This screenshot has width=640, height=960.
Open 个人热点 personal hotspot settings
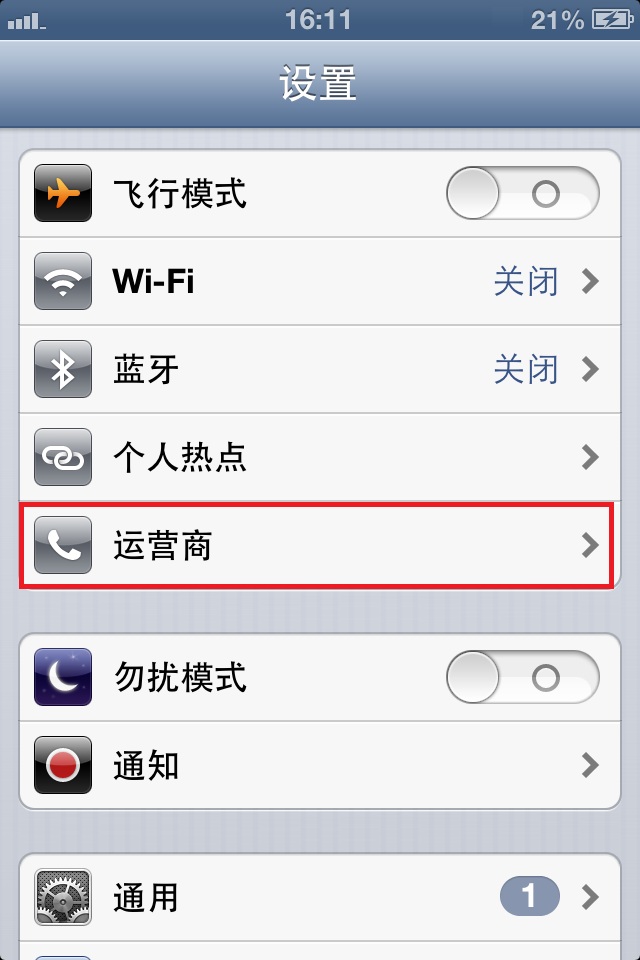[318, 458]
